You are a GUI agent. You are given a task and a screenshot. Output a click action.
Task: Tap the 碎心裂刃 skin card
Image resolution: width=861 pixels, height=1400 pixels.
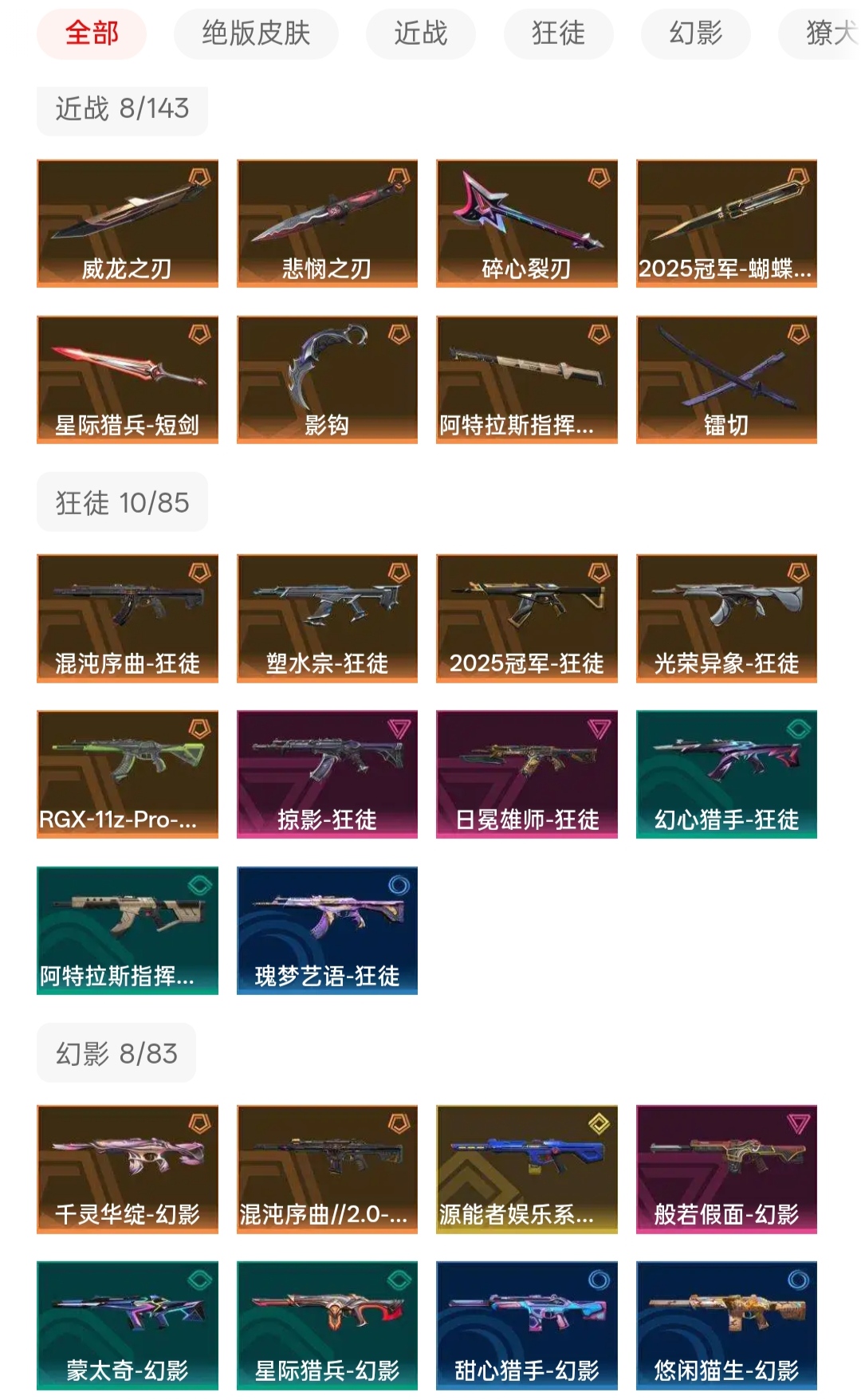click(x=526, y=223)
